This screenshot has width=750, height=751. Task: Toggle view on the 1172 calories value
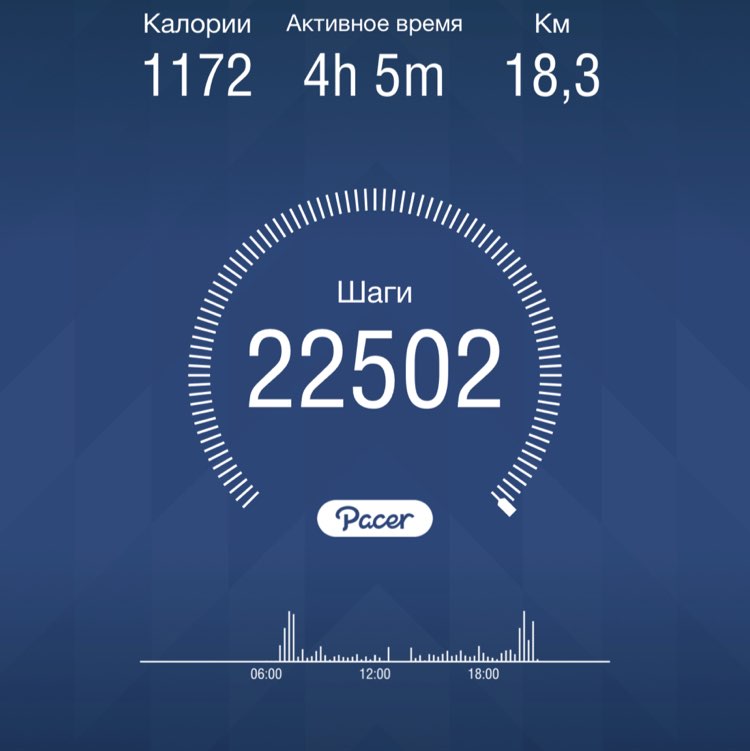pyautogui.click(x=199, y=75)
